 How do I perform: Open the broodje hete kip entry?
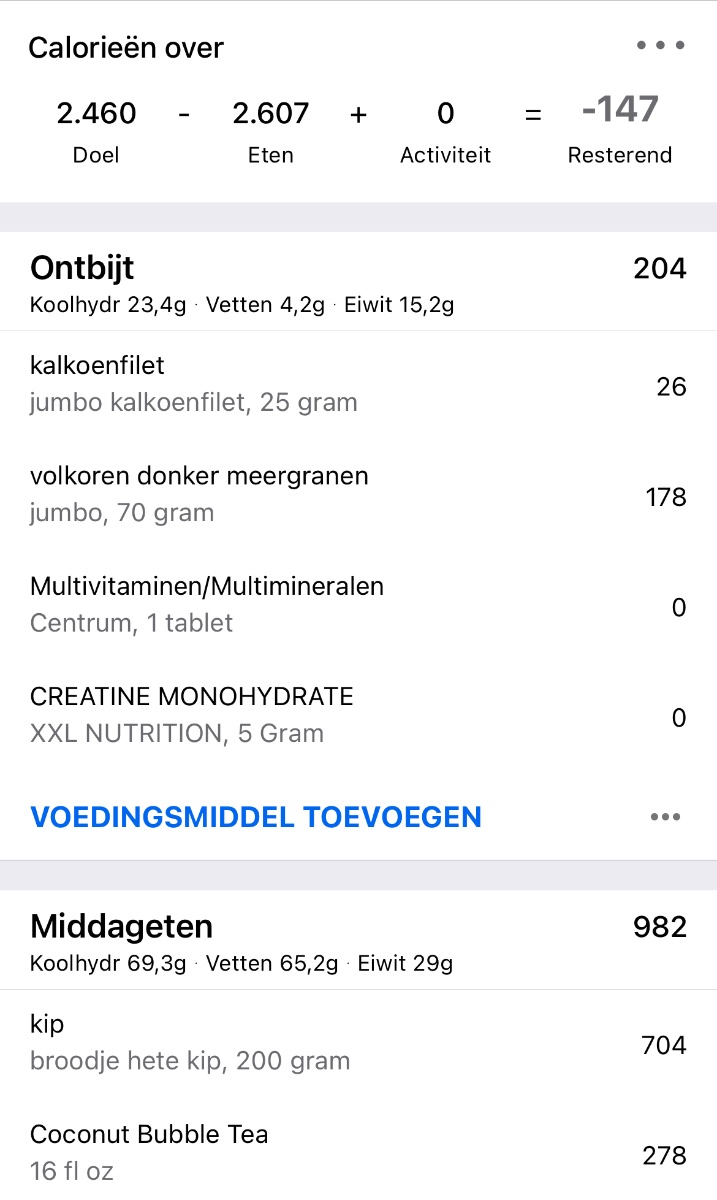pos(358,1043)
